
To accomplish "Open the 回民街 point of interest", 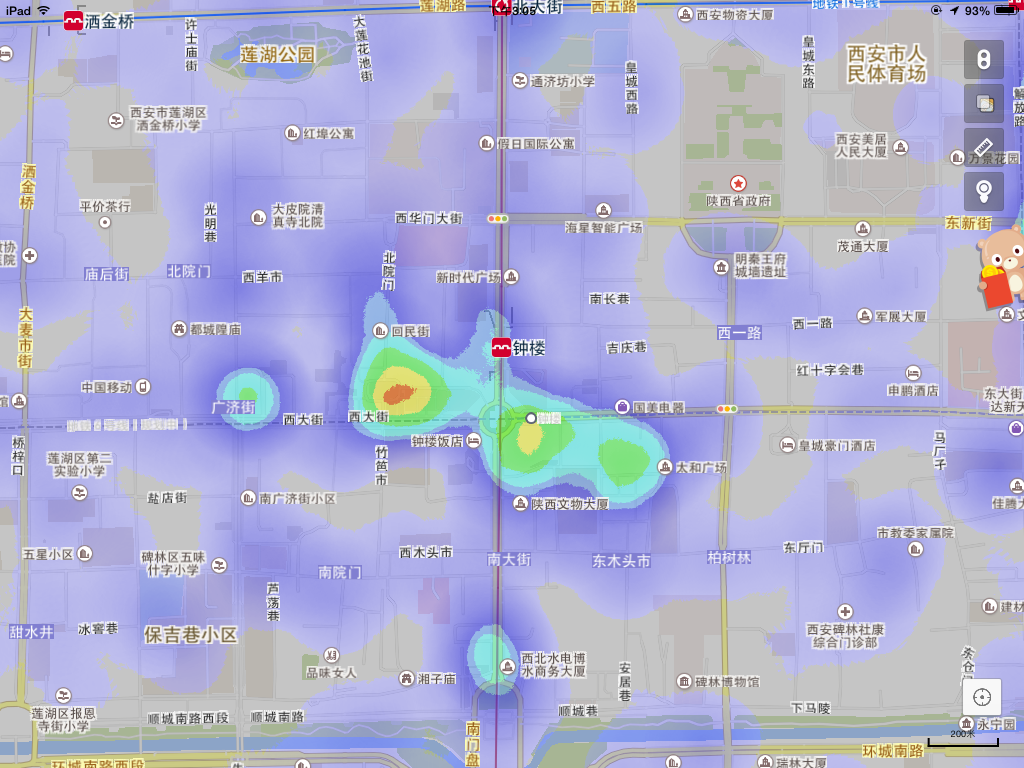I will click(x=380, y=331).
